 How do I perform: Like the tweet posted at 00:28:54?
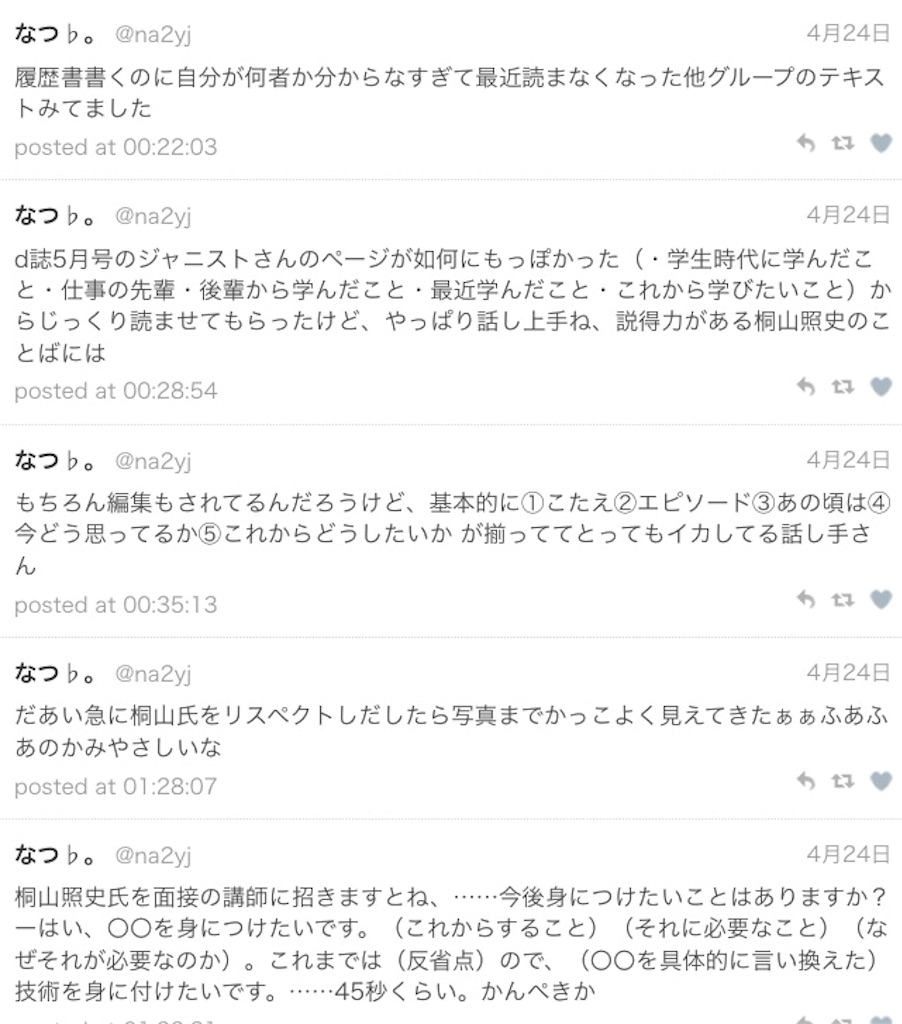coord(881,387)
